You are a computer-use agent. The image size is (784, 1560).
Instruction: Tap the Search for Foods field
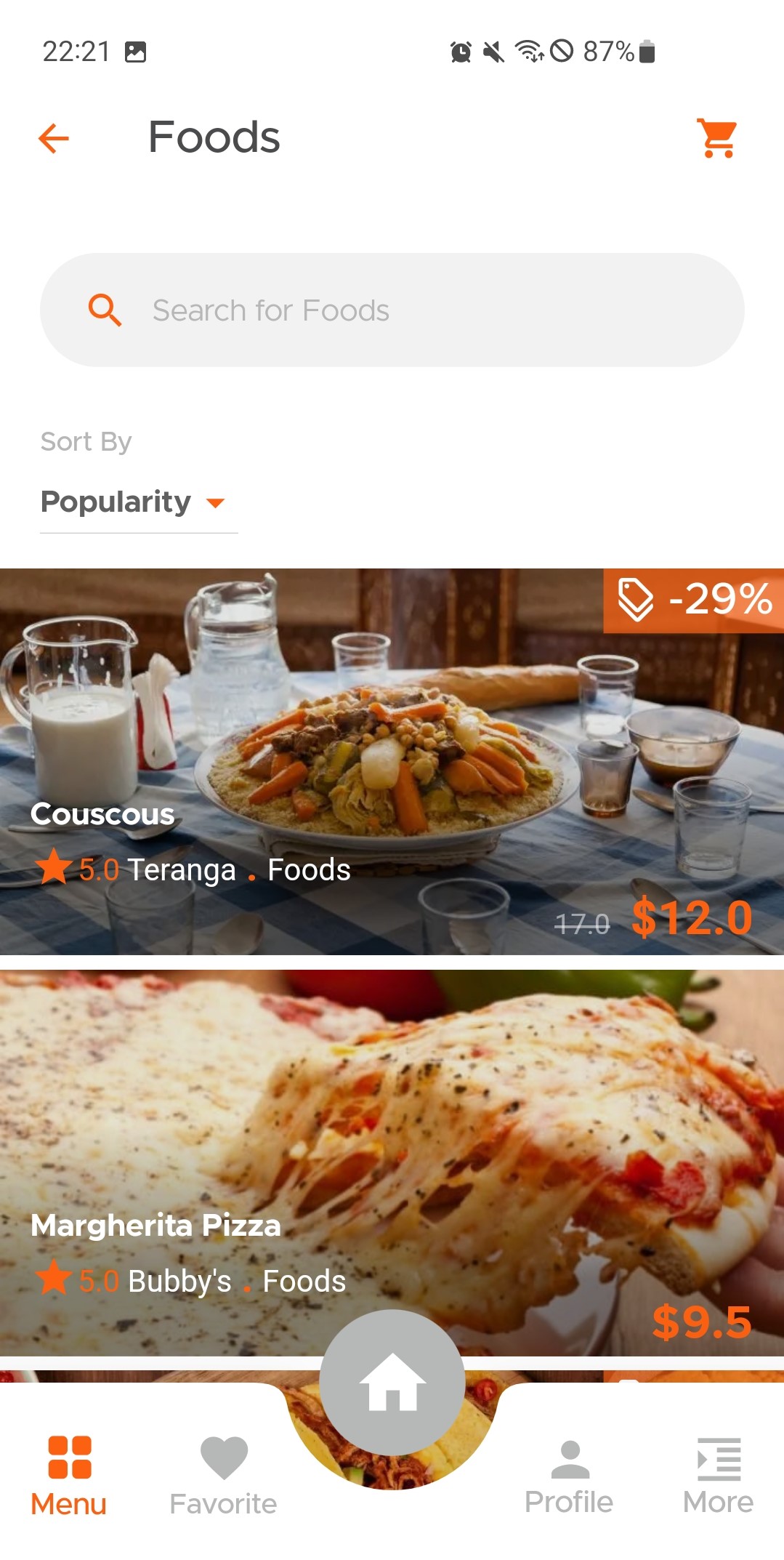392,310
